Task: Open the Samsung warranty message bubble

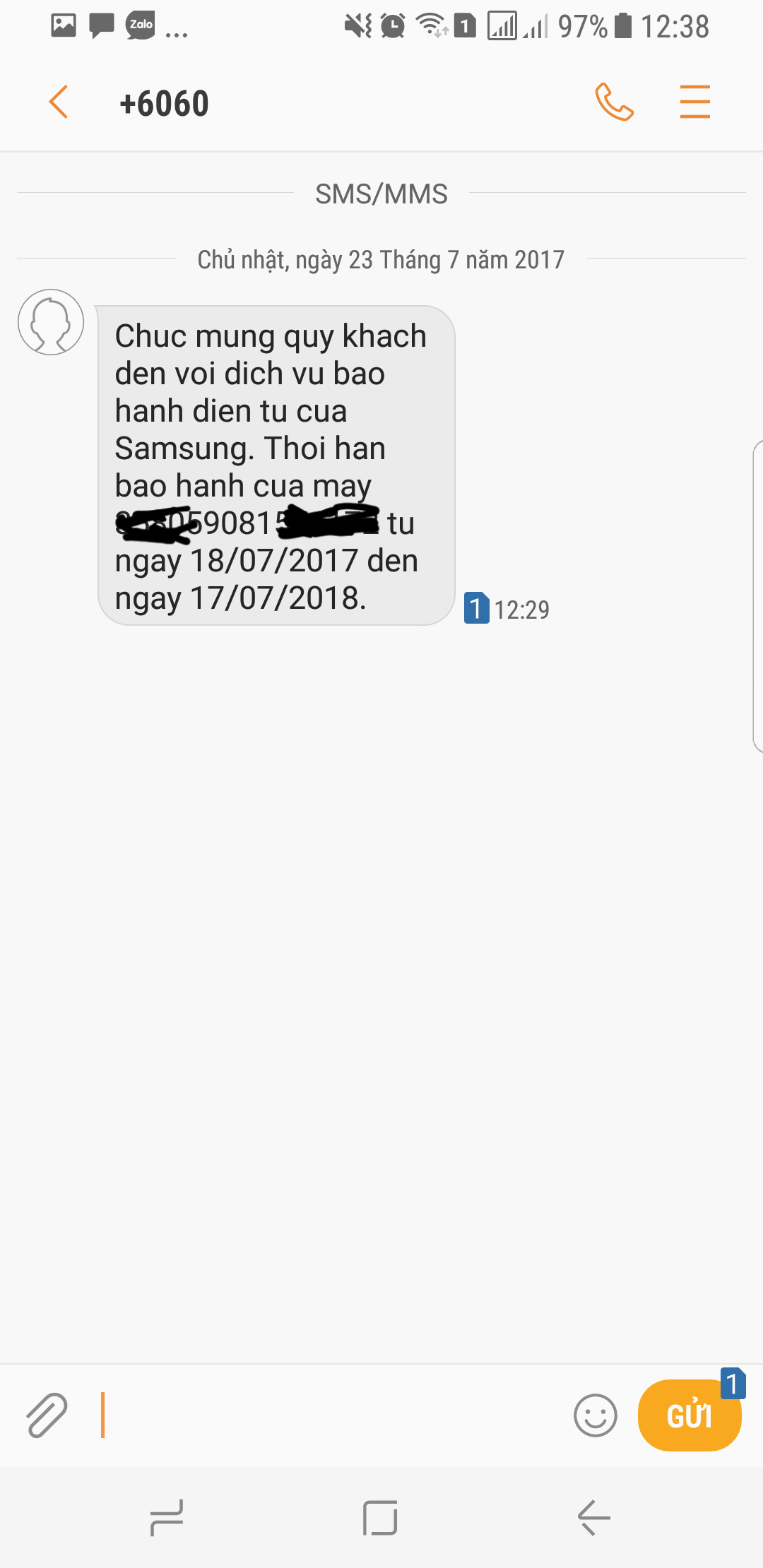Action: click(x=276, y=465)
